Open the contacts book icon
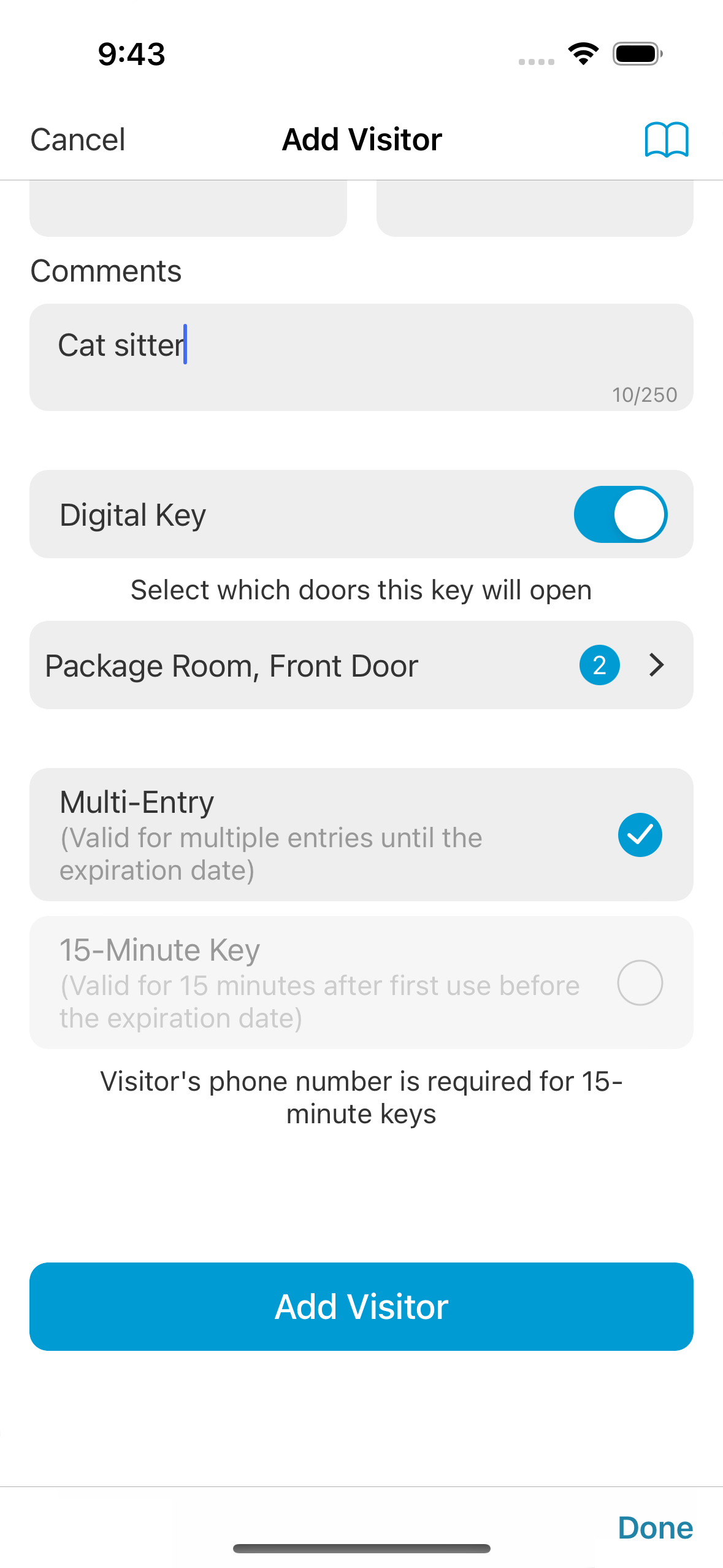Image resolution: width=723 pixels, height=1568 pixels. coord(667,140)
